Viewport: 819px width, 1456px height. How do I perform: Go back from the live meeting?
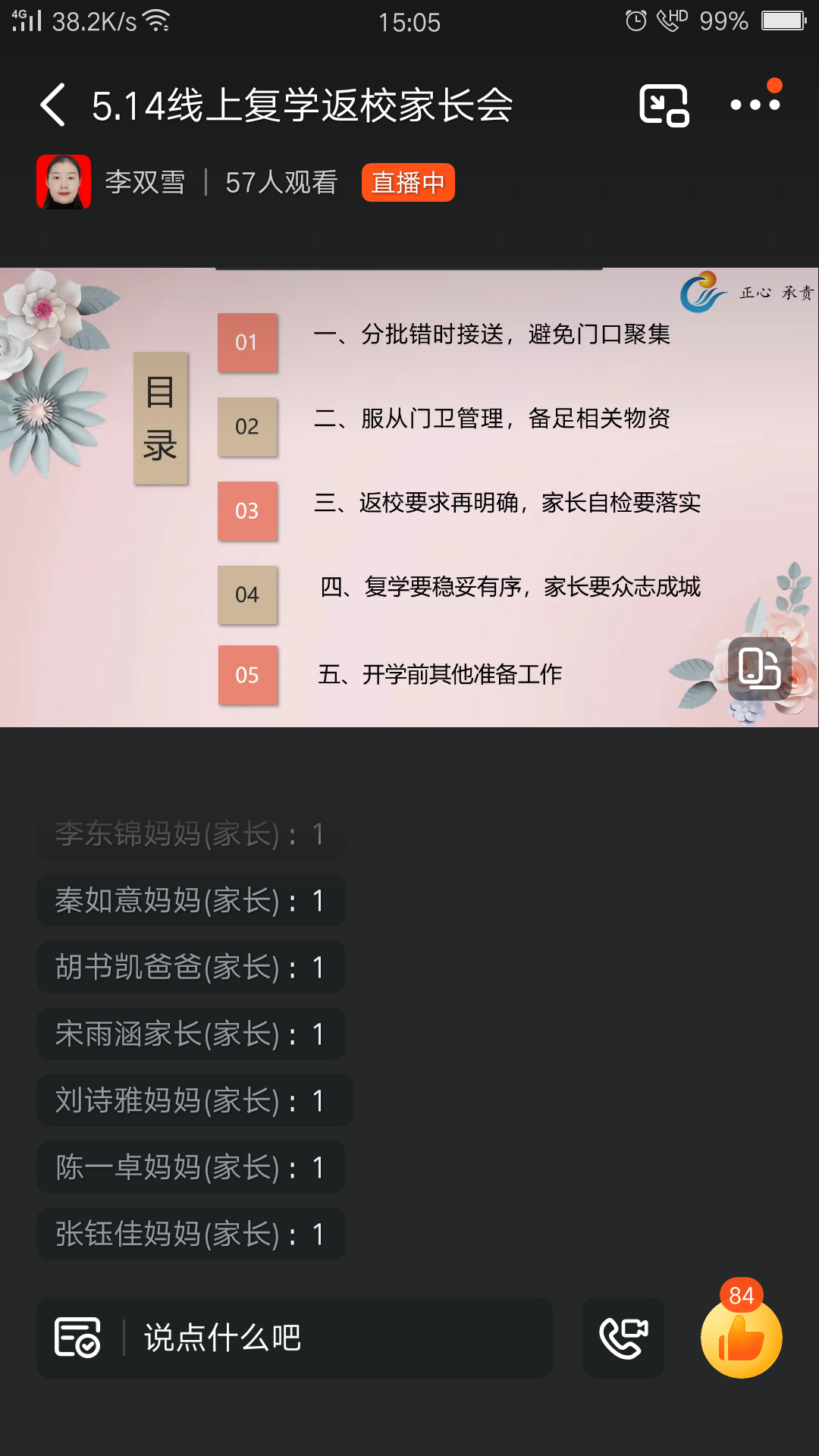tap(53, 105)
